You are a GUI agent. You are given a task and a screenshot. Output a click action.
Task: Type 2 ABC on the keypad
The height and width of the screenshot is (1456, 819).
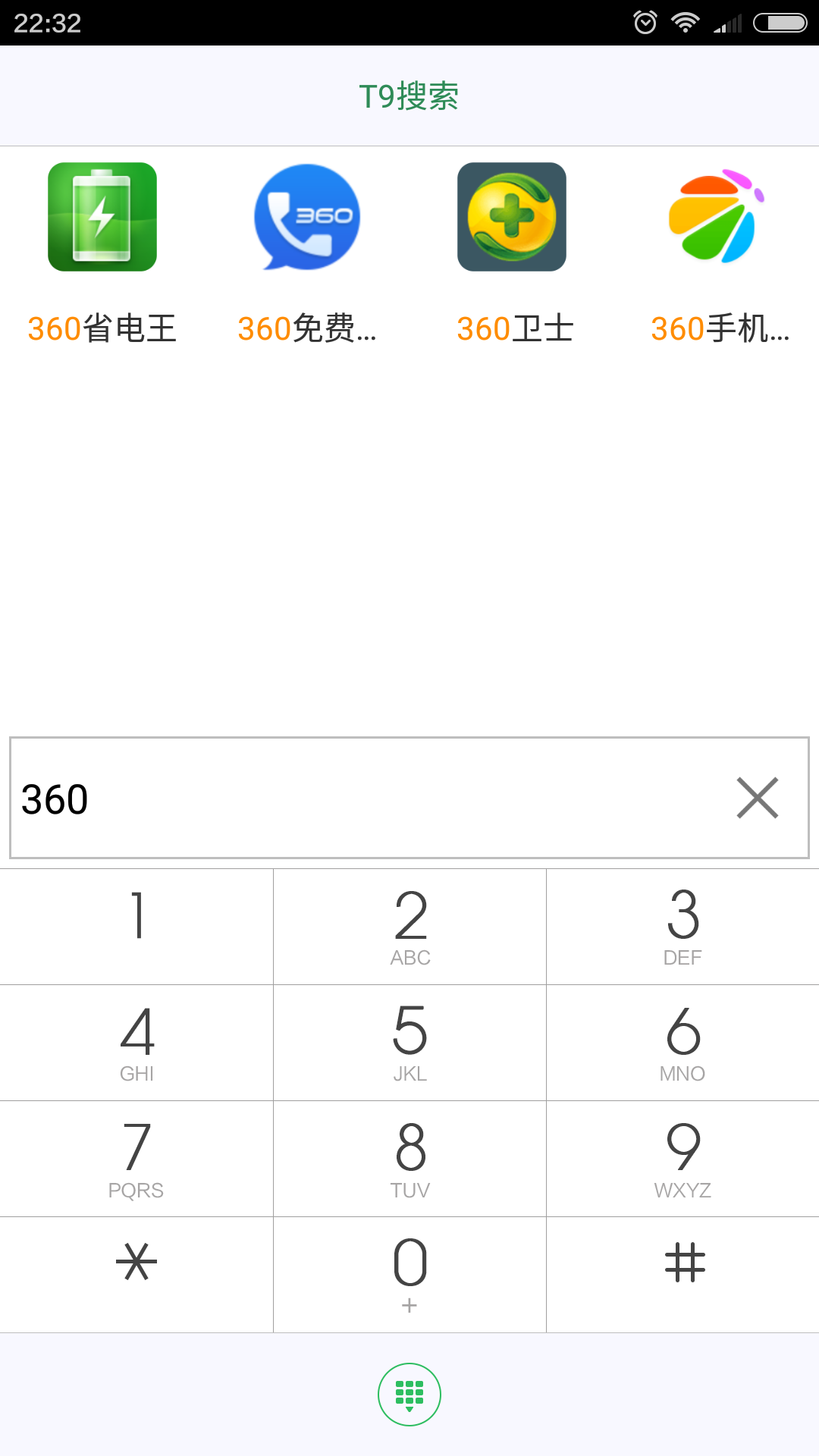[x=409, y=927]
